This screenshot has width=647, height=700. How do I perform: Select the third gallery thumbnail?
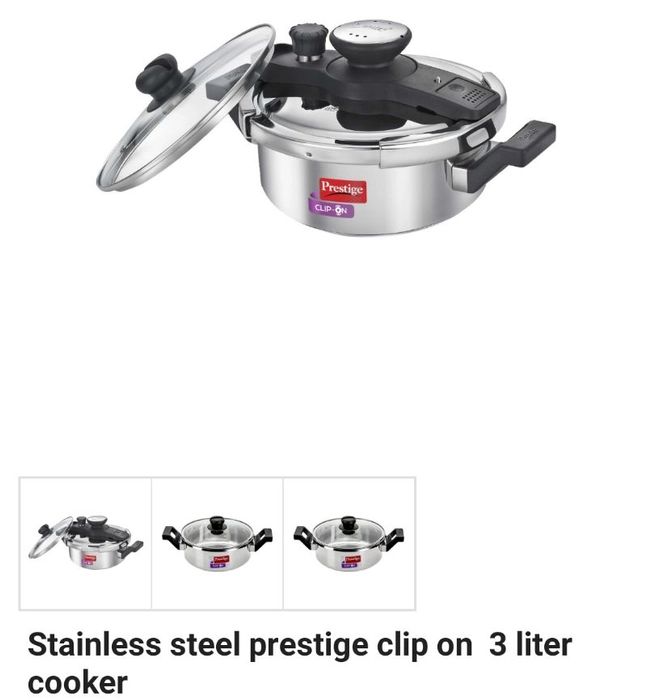(348, 543)
